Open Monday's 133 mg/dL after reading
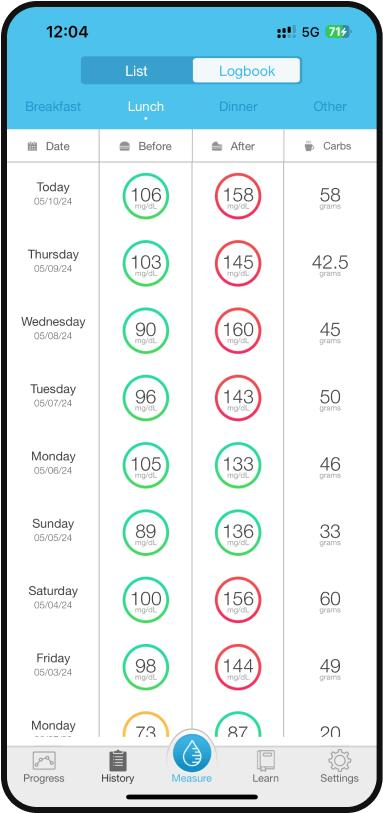The height and width of the screenshot is (813, 383). pyautogui.click(x=238, y=465)
